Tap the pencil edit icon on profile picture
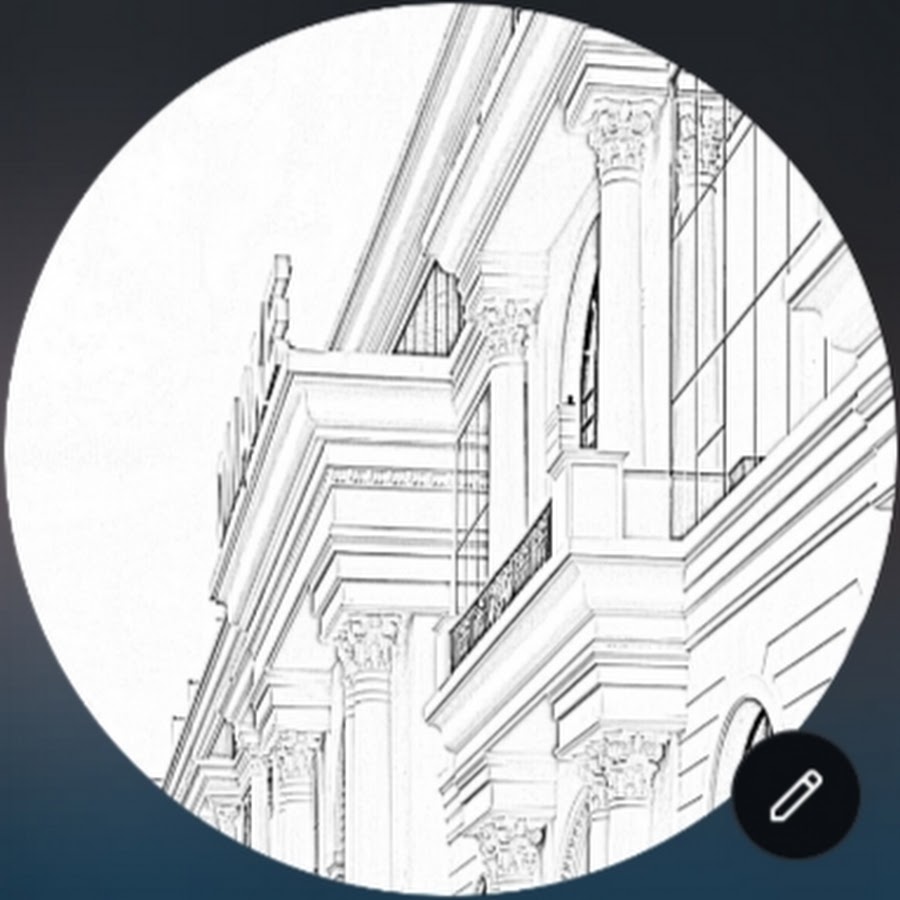This screenshot has height=900, width=900. (x=796, y=797)
